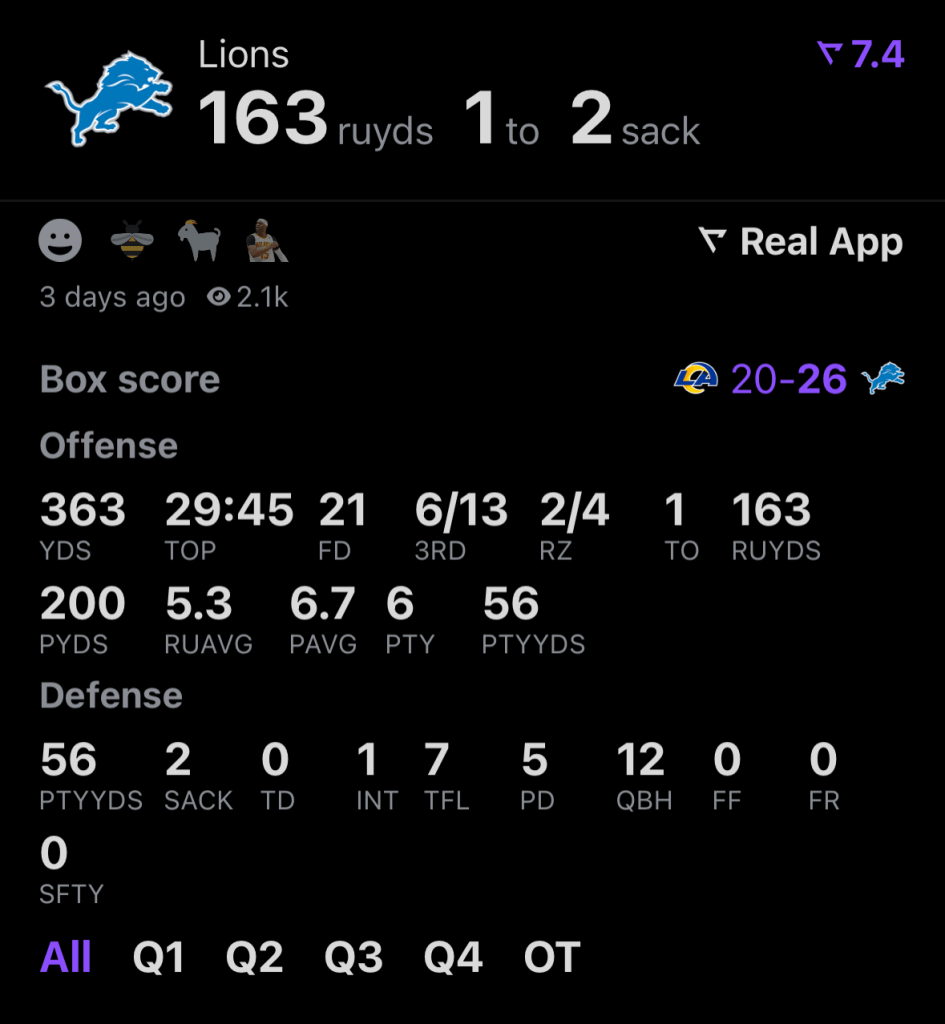The height and width of the screenshot is (1024, 945).
Task: Select the All quarters tab
Action: (66, 957)
